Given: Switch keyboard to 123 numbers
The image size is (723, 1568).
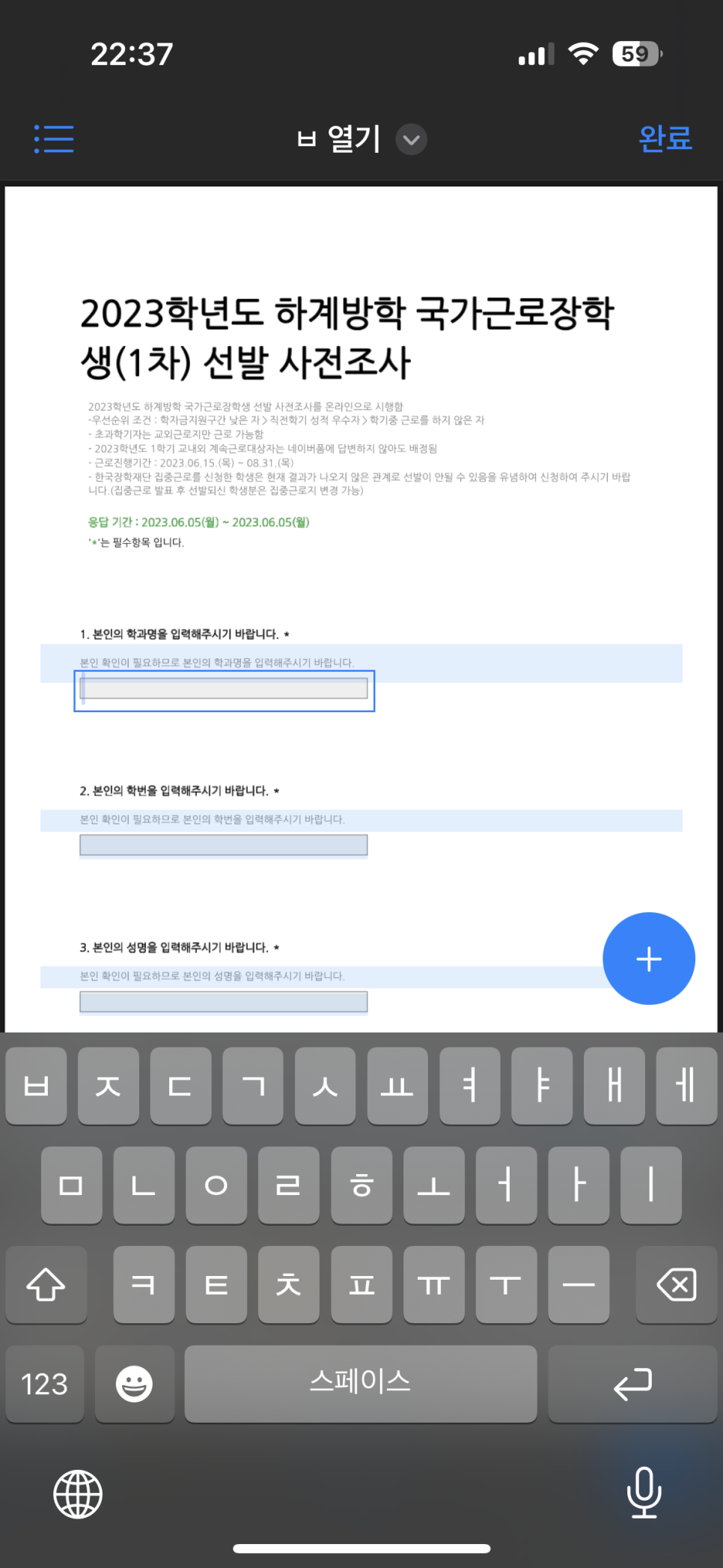Looking at the screenshot, I should [45, 1384].
